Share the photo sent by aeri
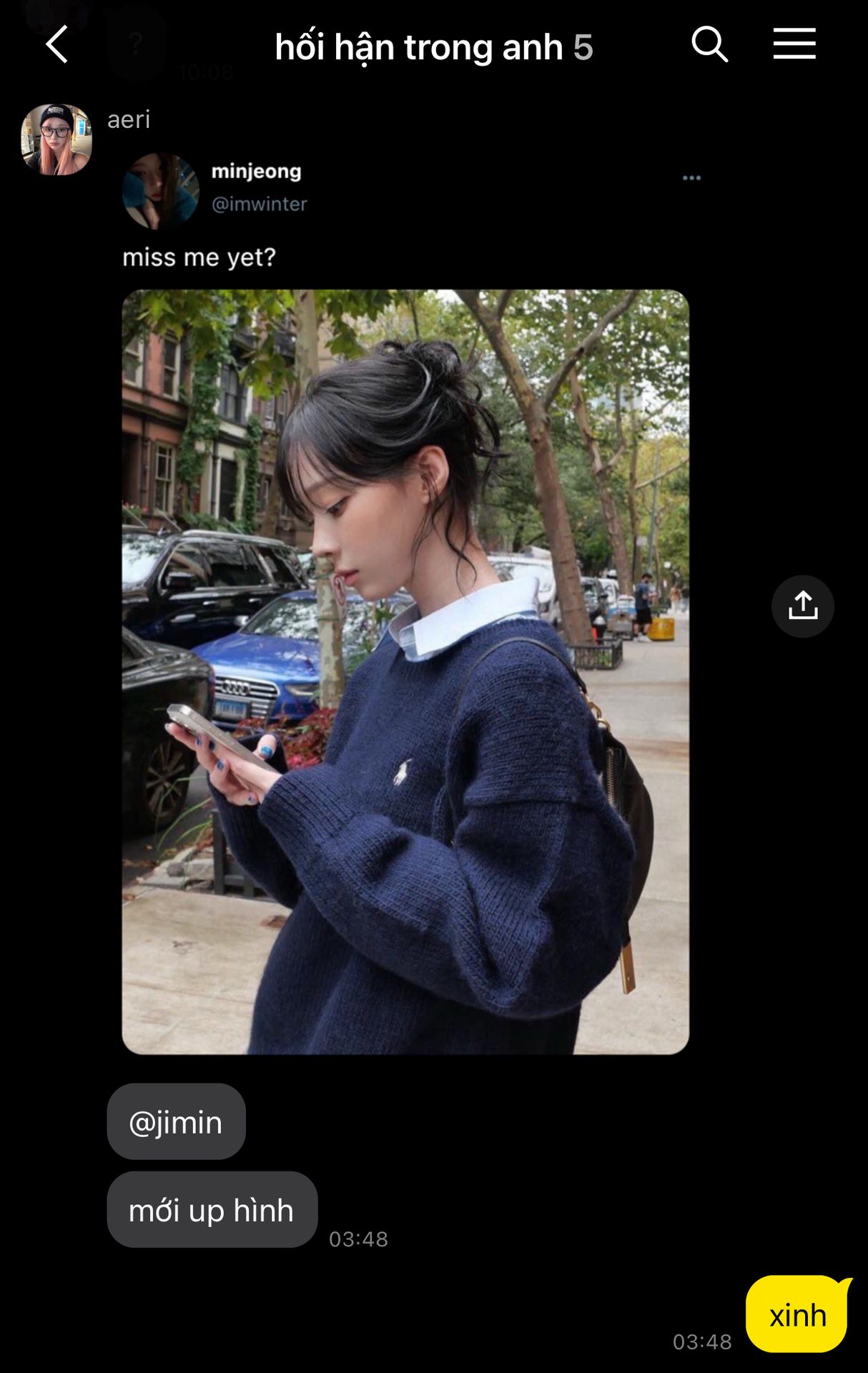 pos(802,606)
